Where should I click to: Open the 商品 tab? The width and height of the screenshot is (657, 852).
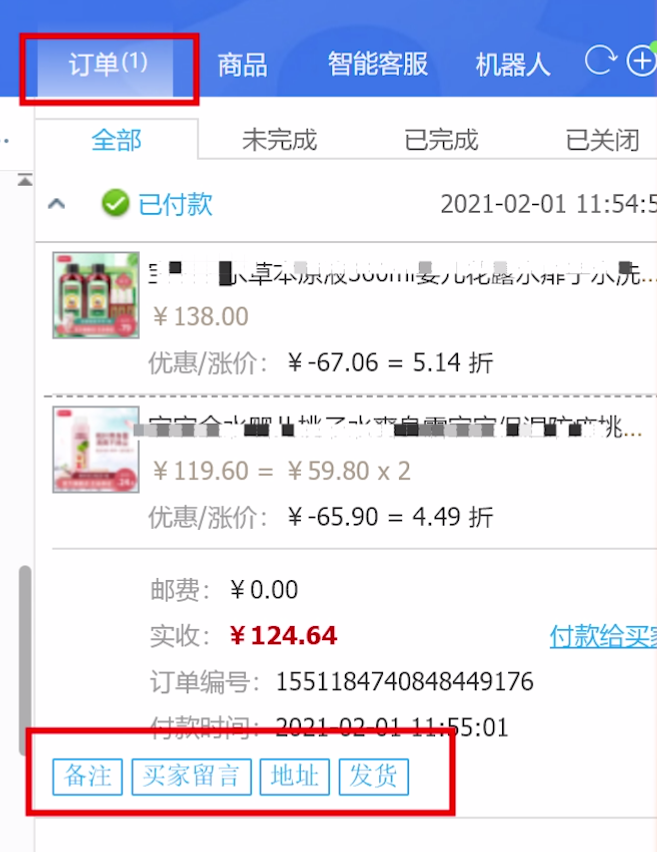pyautogui.click(x=243, y=66)
